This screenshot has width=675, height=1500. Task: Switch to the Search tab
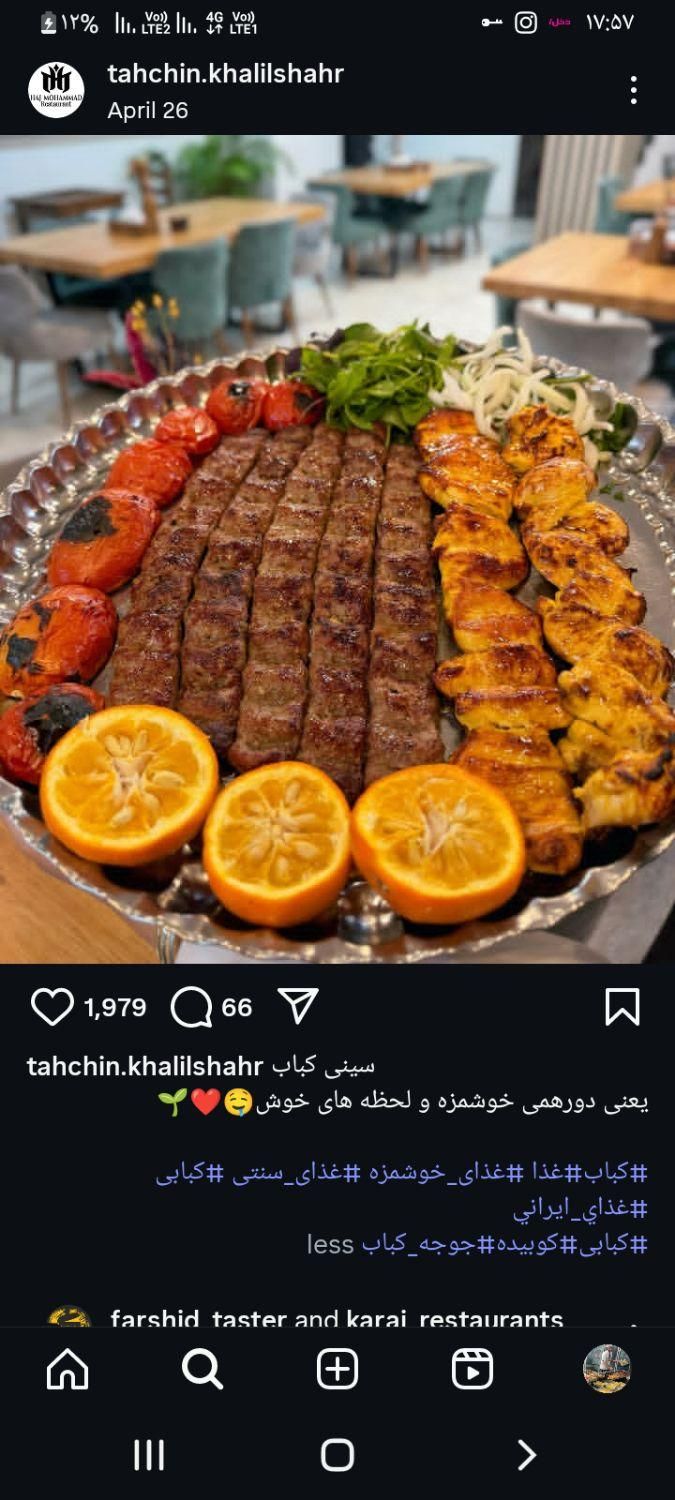(202, 1369)
